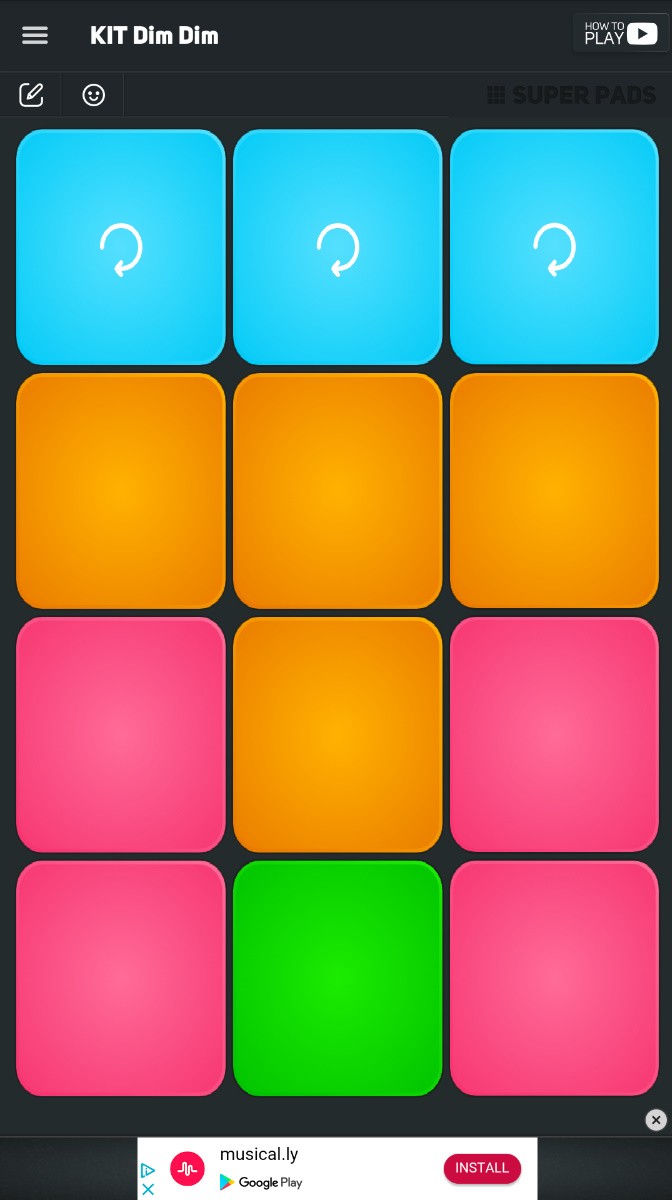This screenshot has width=672, height=1200.
Task: Tap the smiley face icon
Action: 93,95
